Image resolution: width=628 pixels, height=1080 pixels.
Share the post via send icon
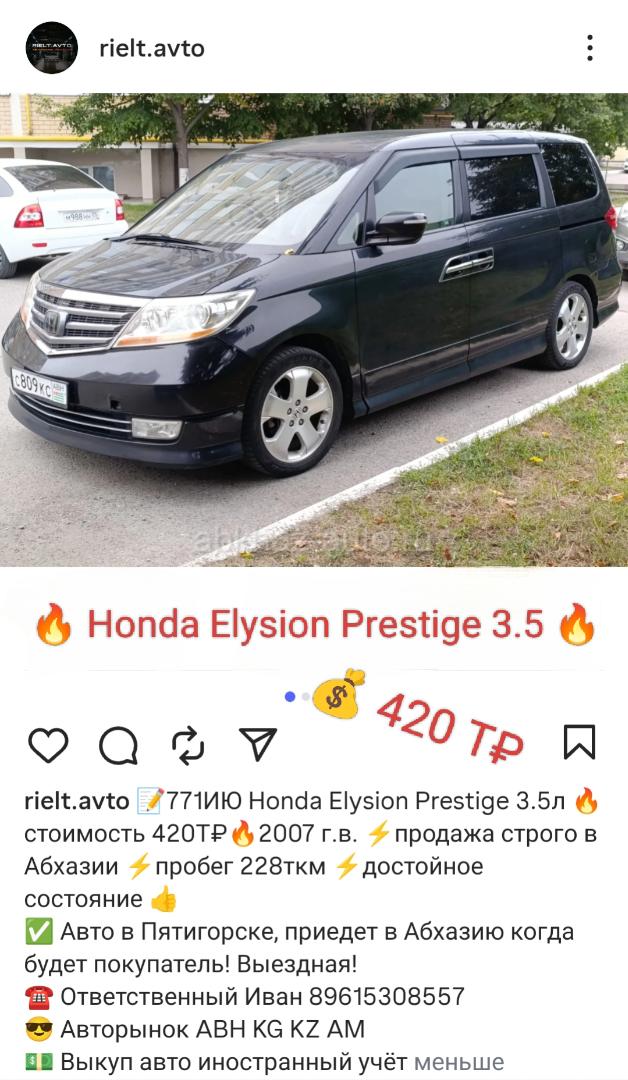tap(258, 744)
